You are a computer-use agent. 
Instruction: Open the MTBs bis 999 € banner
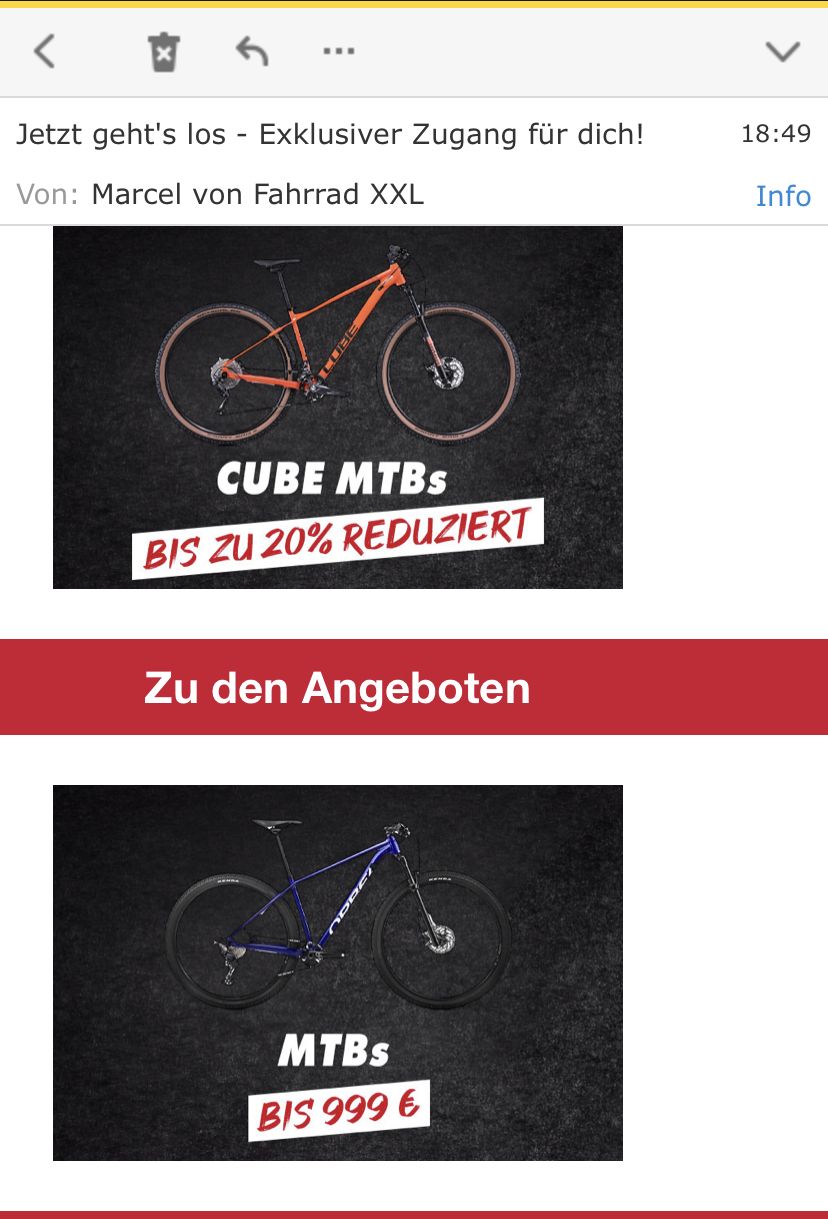pyautogui.click(x=337, y=972)
